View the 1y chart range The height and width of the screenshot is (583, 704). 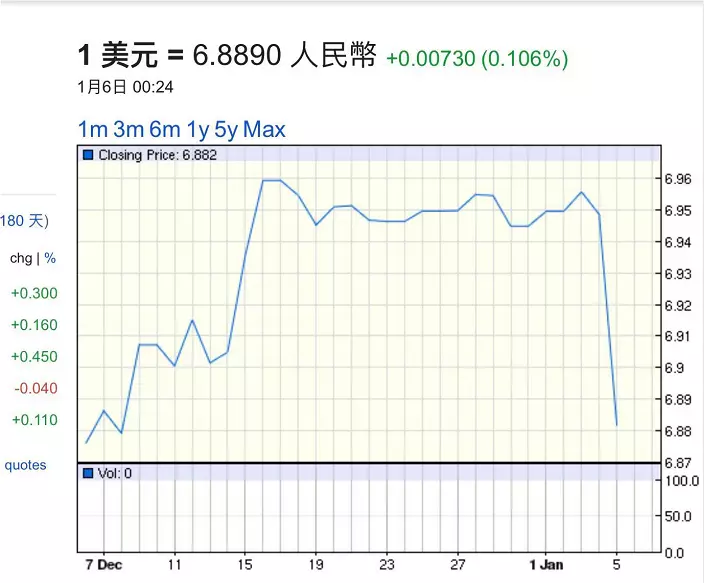(198, 130)
